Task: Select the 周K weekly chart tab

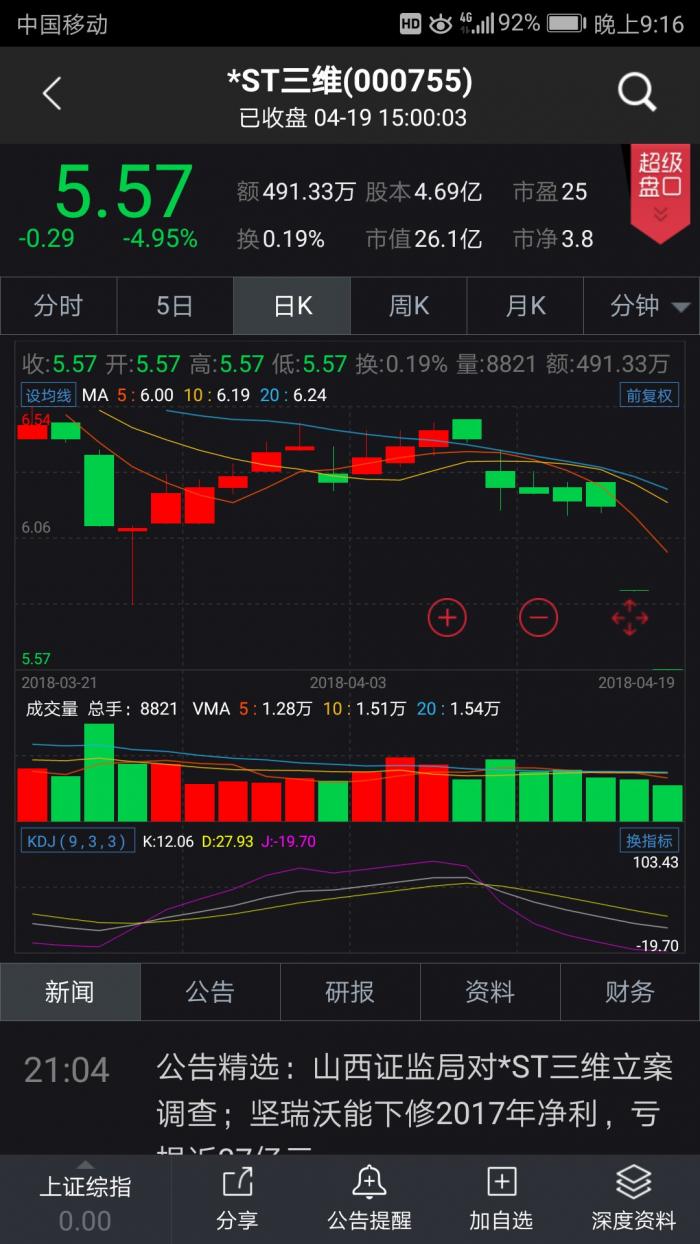Action: pos(408,306)
